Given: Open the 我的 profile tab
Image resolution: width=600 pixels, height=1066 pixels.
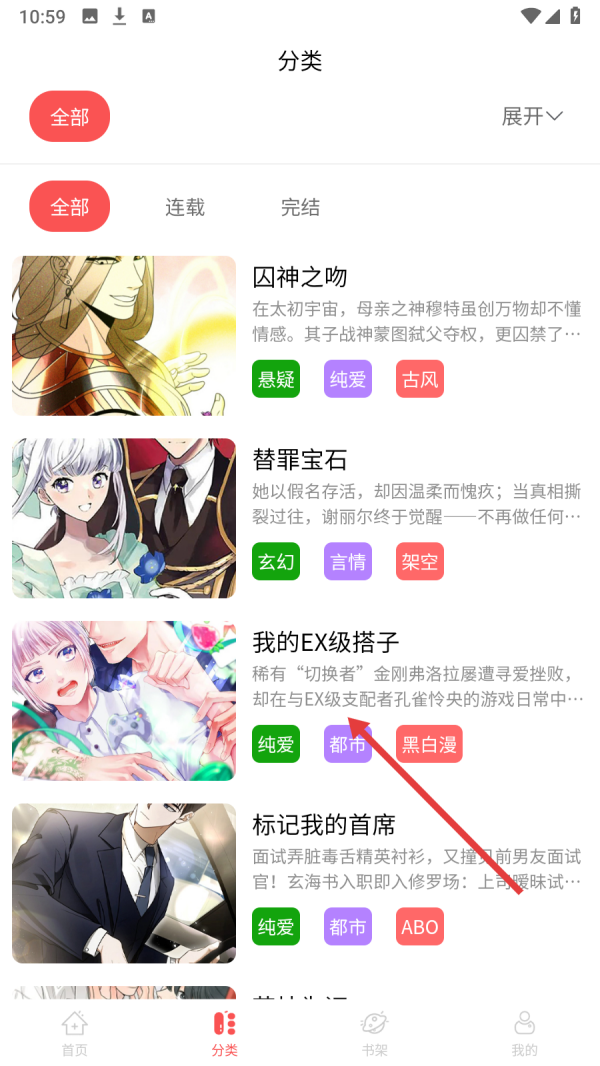Looking at the screenshot, I should pyautogui.click(x=524, y=1033).
